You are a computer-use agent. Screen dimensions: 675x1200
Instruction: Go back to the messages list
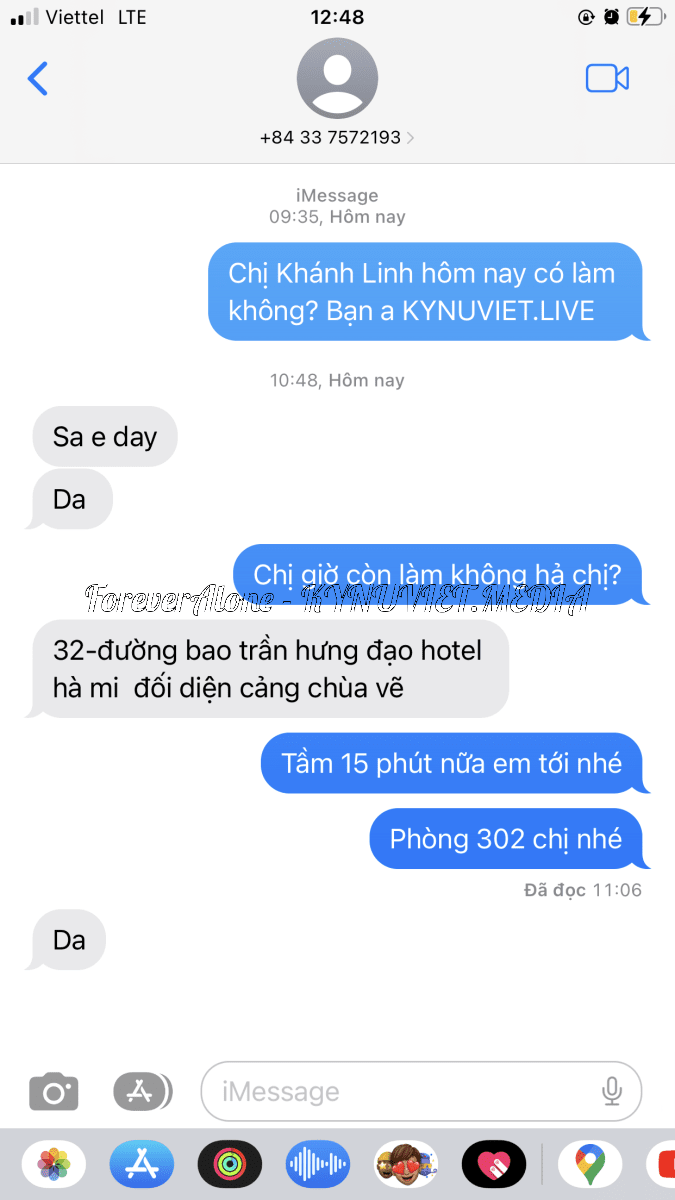point(37,78)
